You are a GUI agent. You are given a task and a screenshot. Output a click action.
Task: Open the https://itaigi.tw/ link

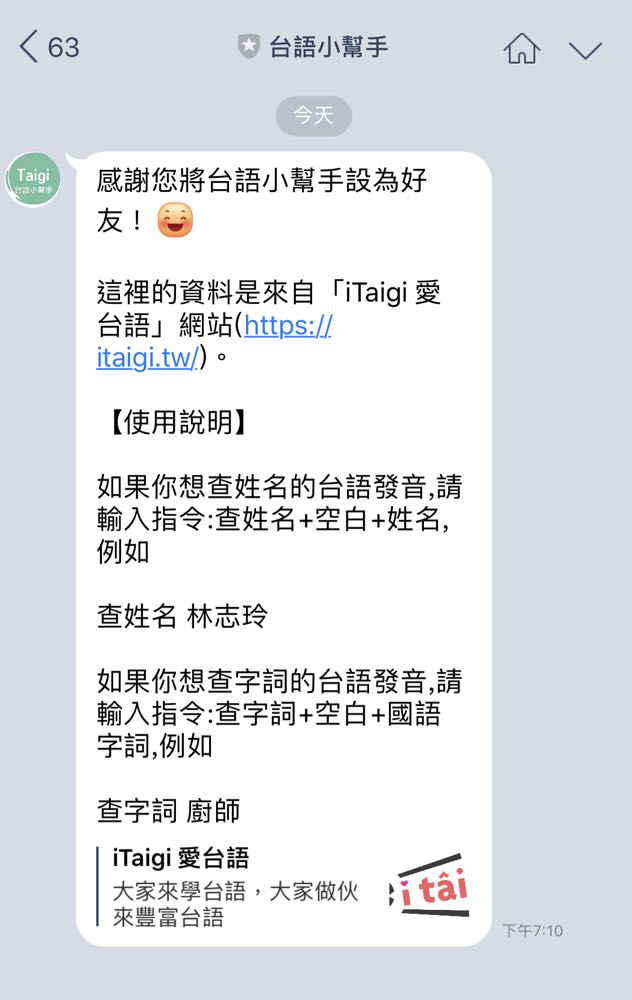(x=287, y=327)
